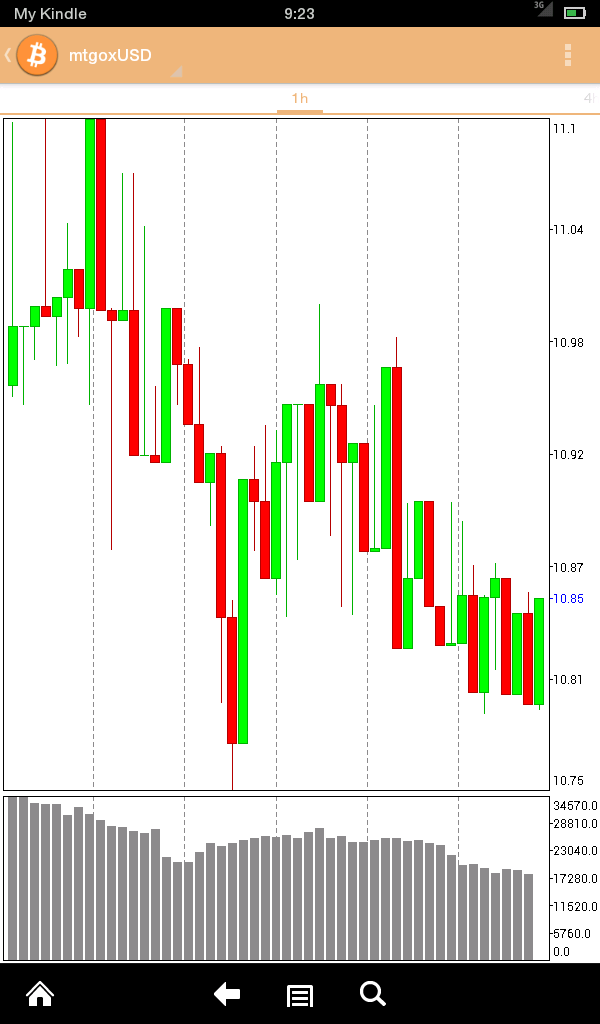Open the Kindle search icon
The image size is (600, 1024).
click(x=372, y=993)
